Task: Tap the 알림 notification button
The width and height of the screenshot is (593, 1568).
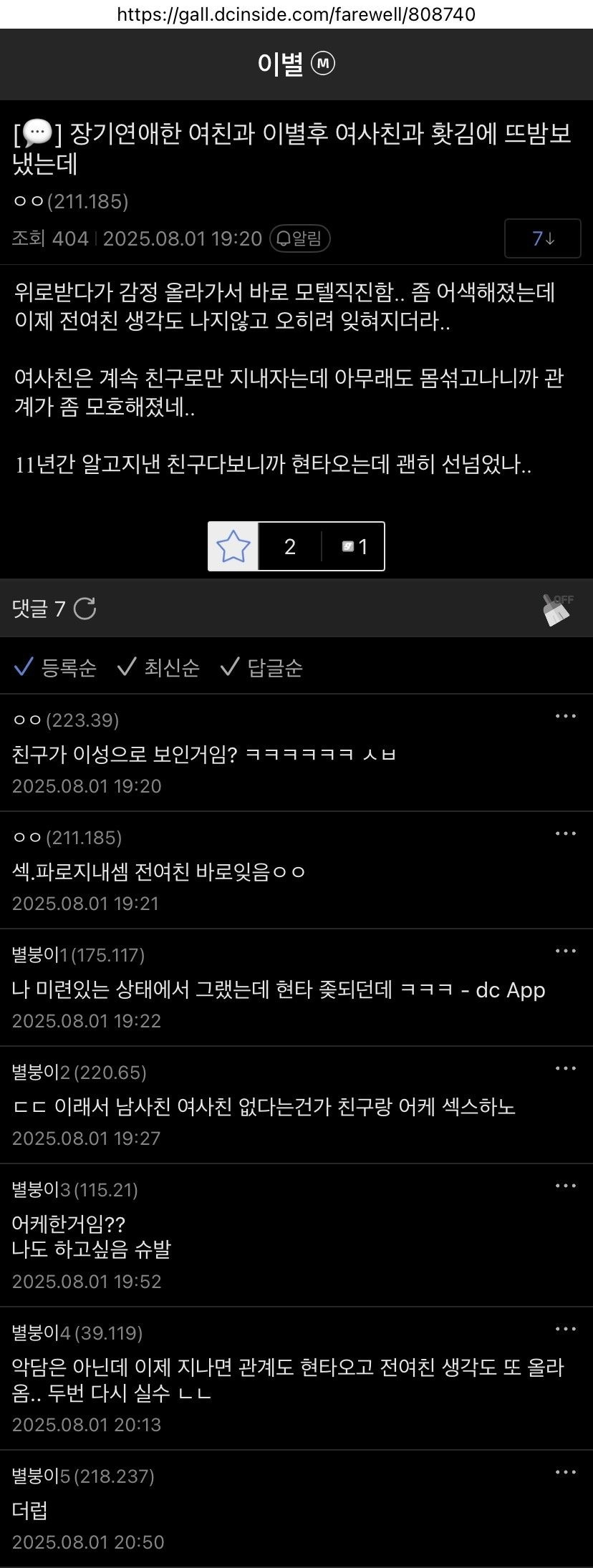Action: coord(299,238)
